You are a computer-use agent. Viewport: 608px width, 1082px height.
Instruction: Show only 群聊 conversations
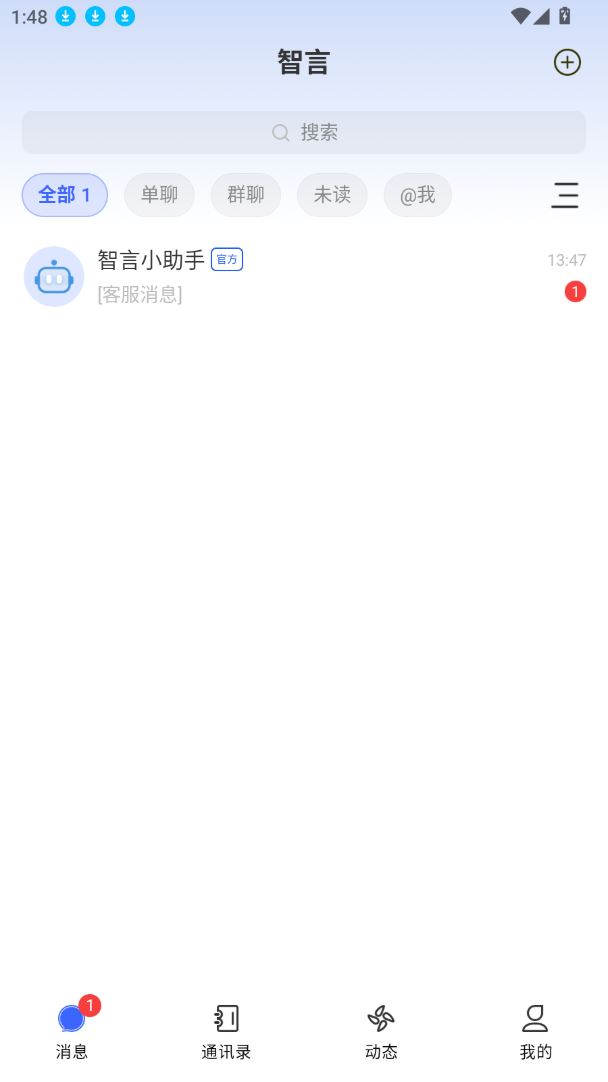(x=245, y=195)
